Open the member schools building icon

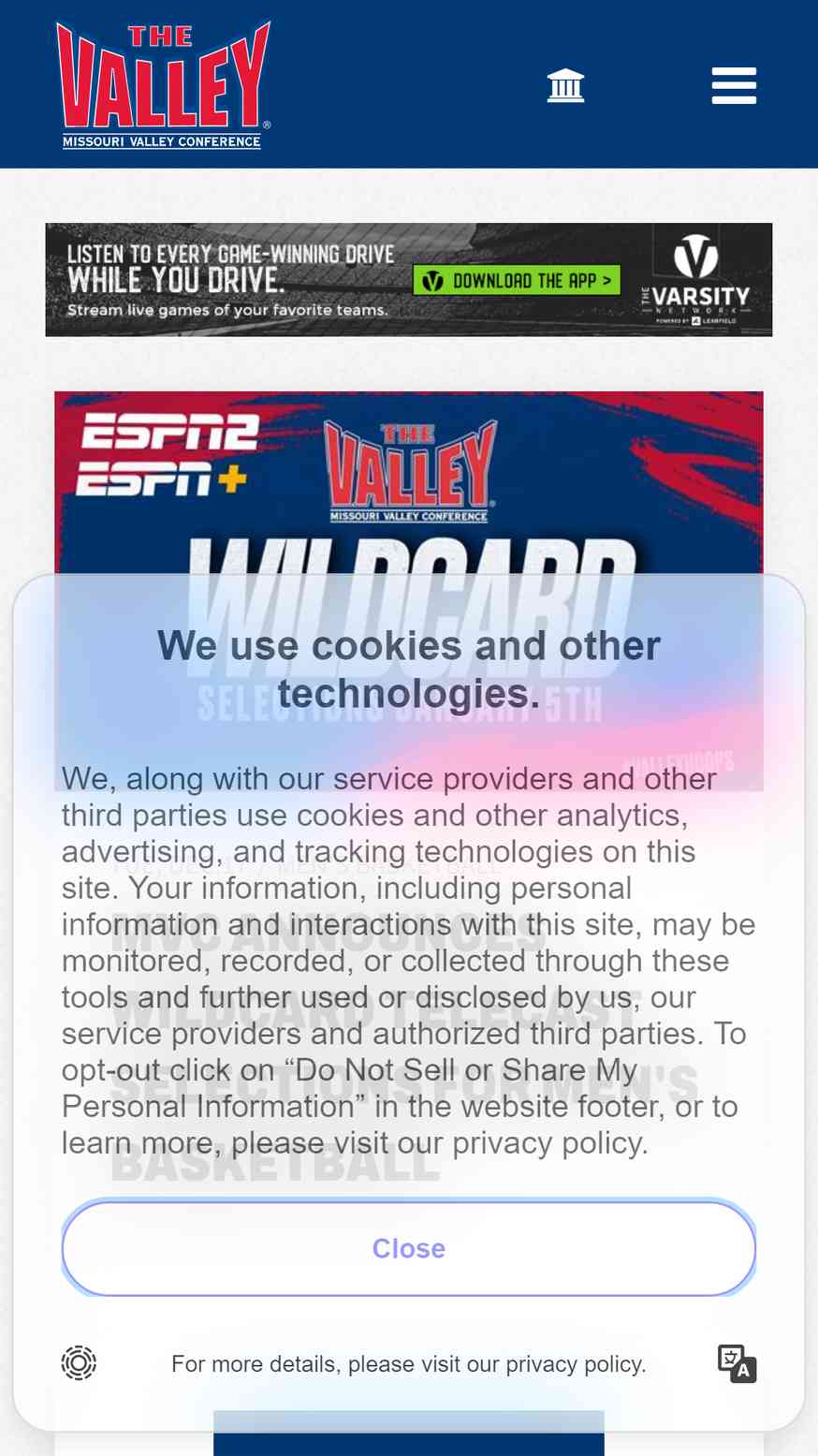[565, 85]
